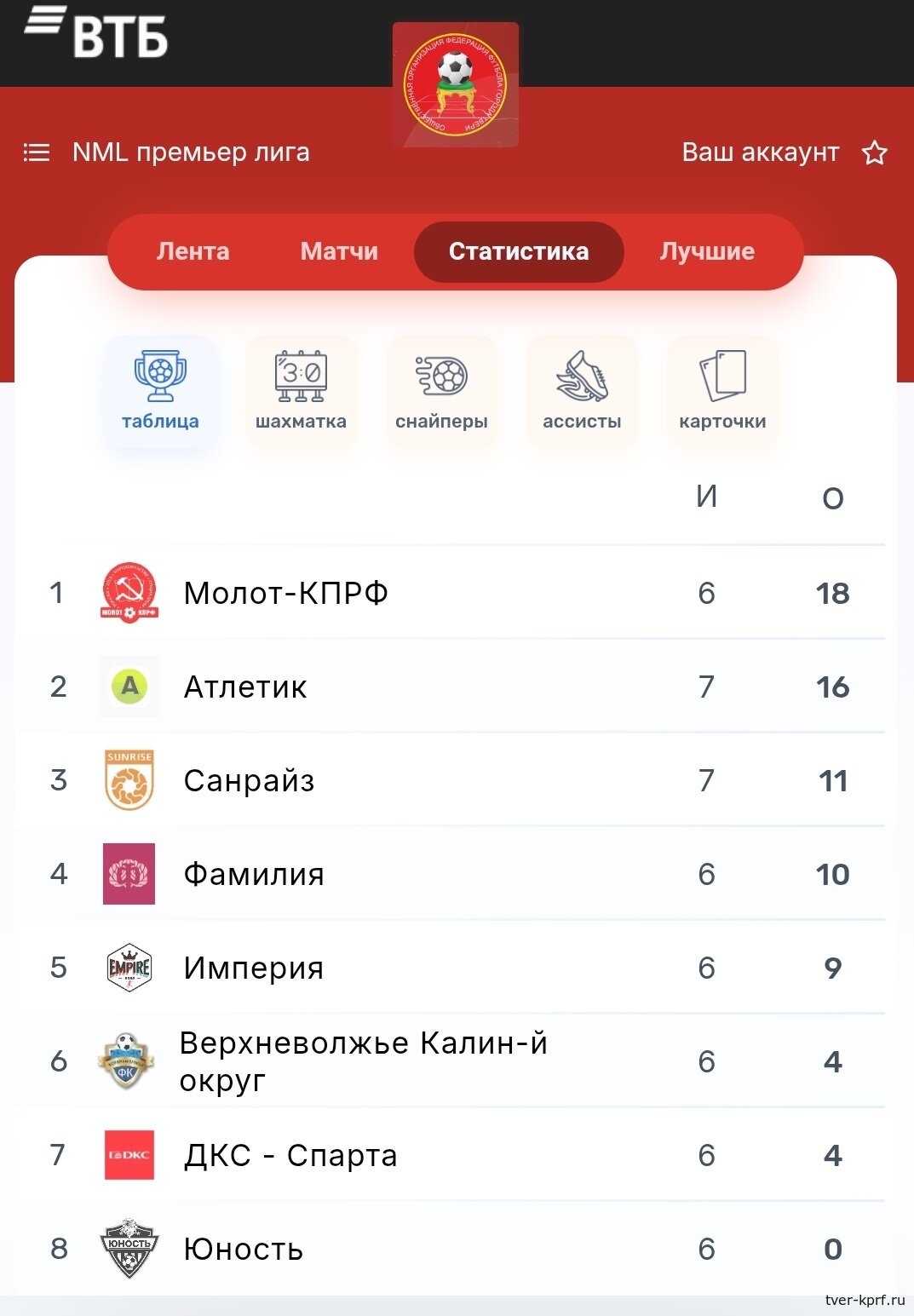Open team ДКС - Спарта
Screen dimensions: 914x1316
pyautogui.click(x=290, y=1155)
